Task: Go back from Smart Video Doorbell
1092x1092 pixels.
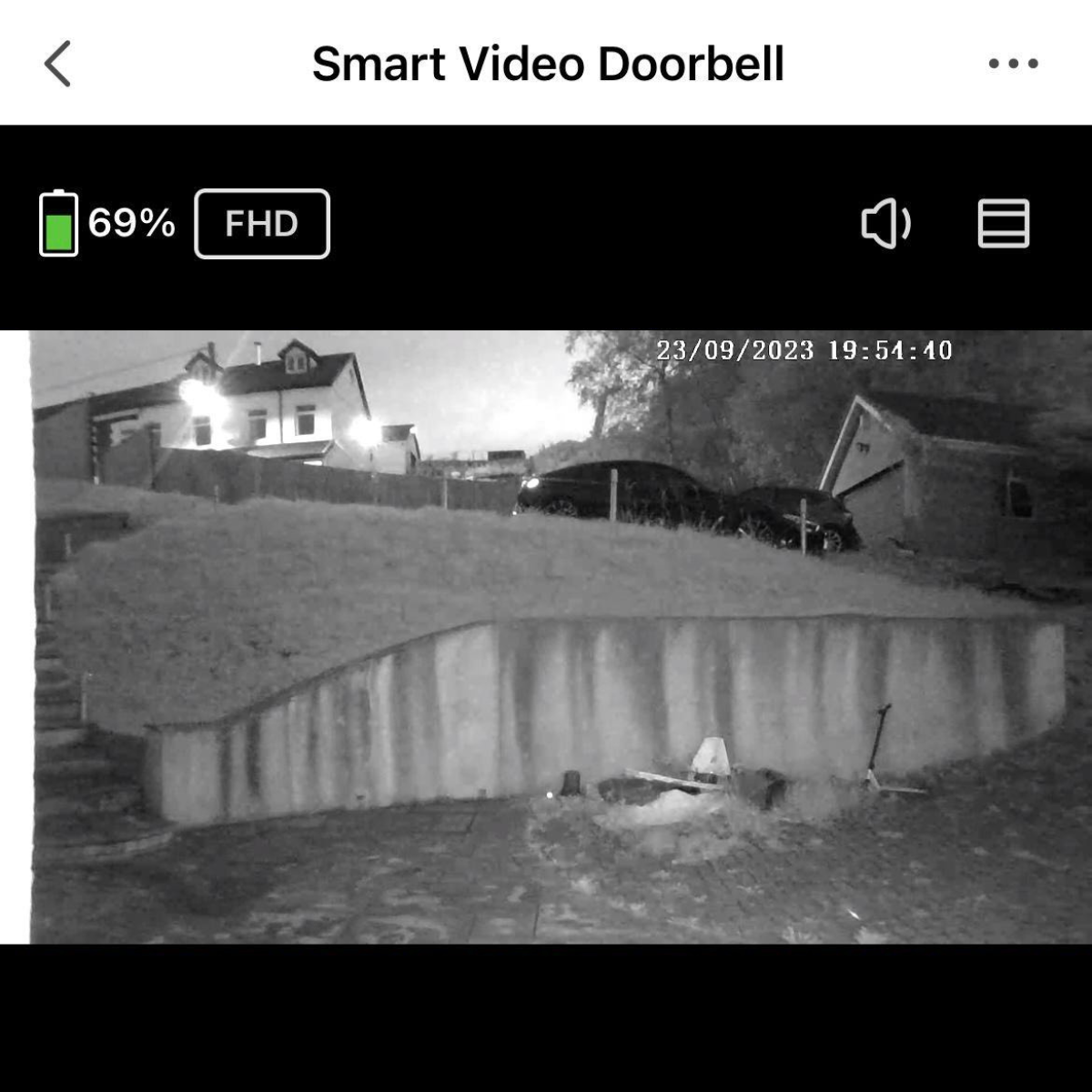Action: coord(57,65)
